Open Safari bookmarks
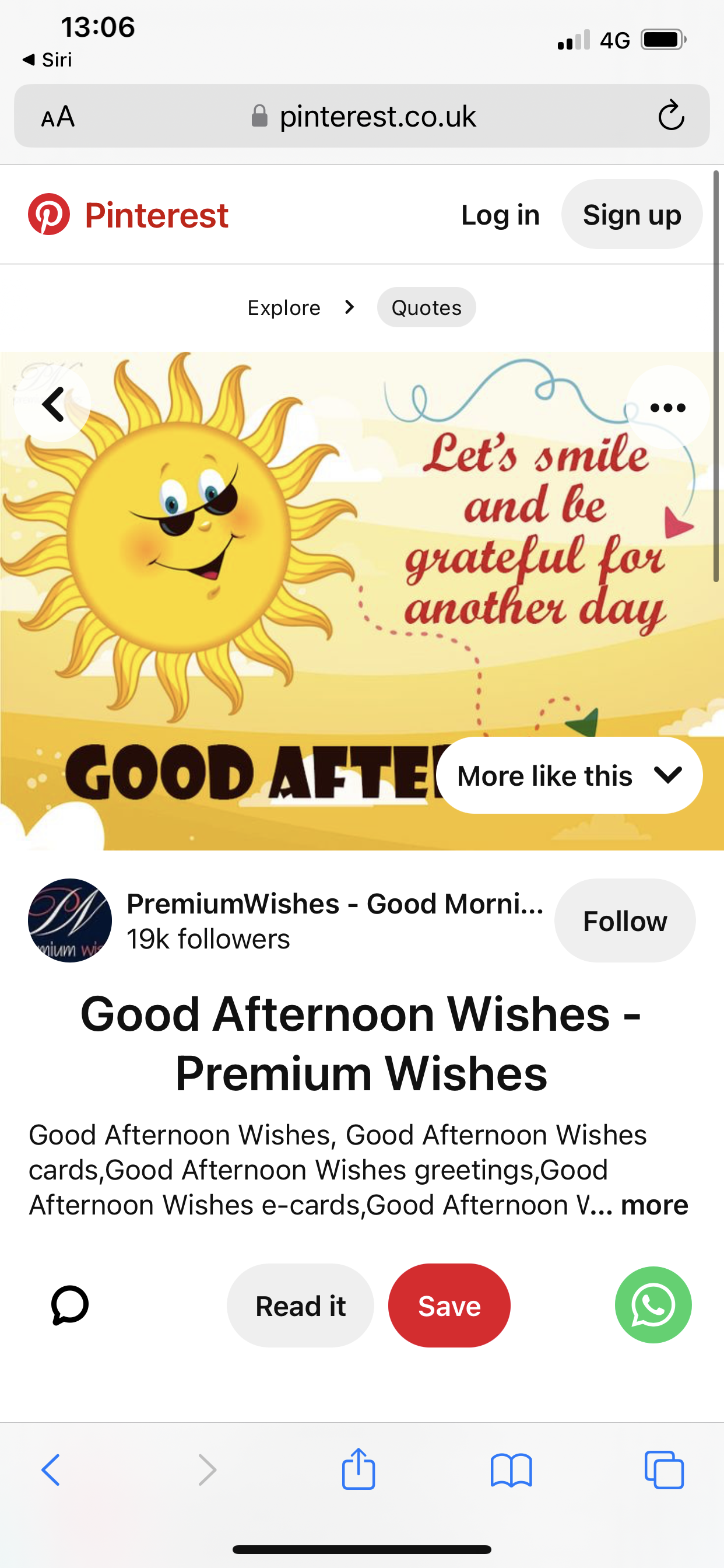The height and width of the screenshot is (1568, 724). click(x=511, y=1471)
